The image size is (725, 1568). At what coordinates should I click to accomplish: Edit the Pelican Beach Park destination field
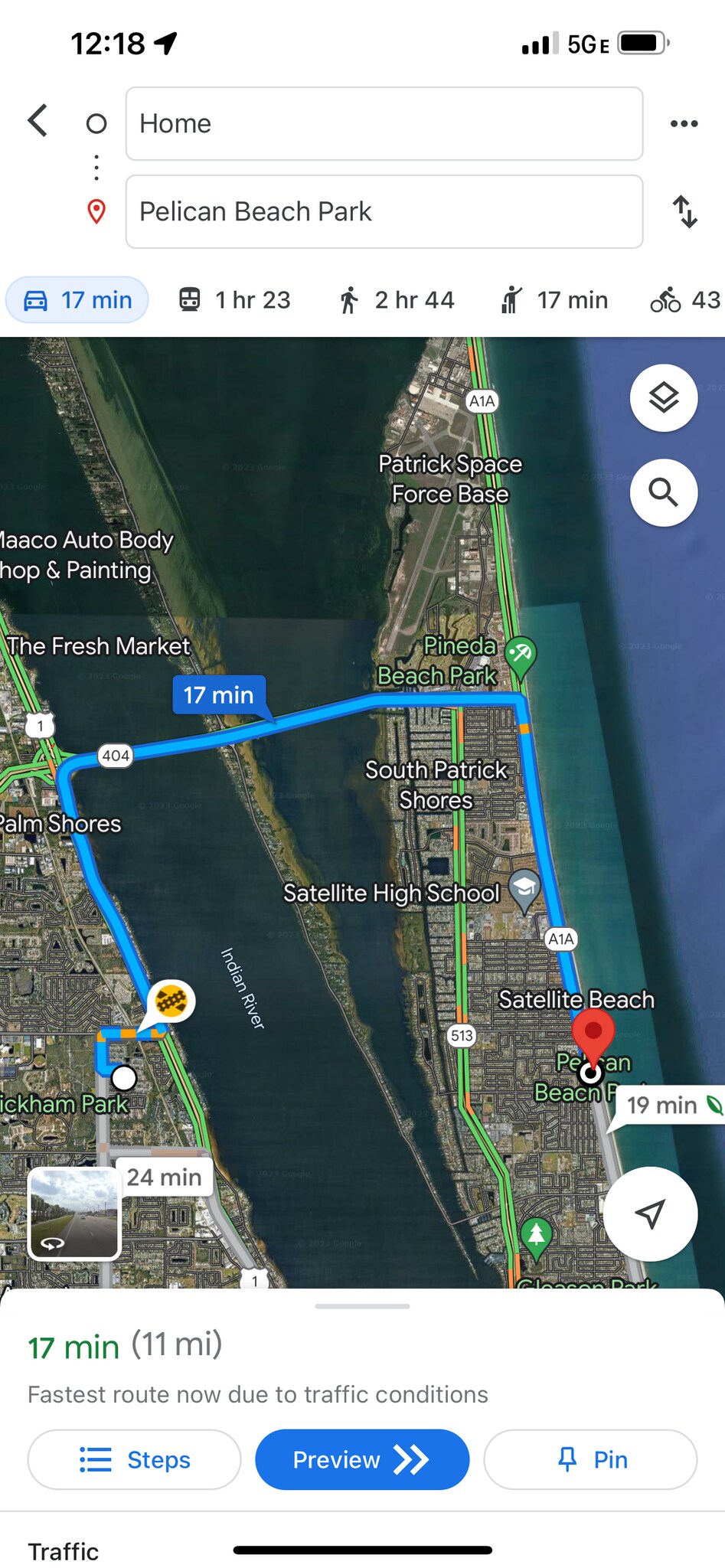coord(384,212)
